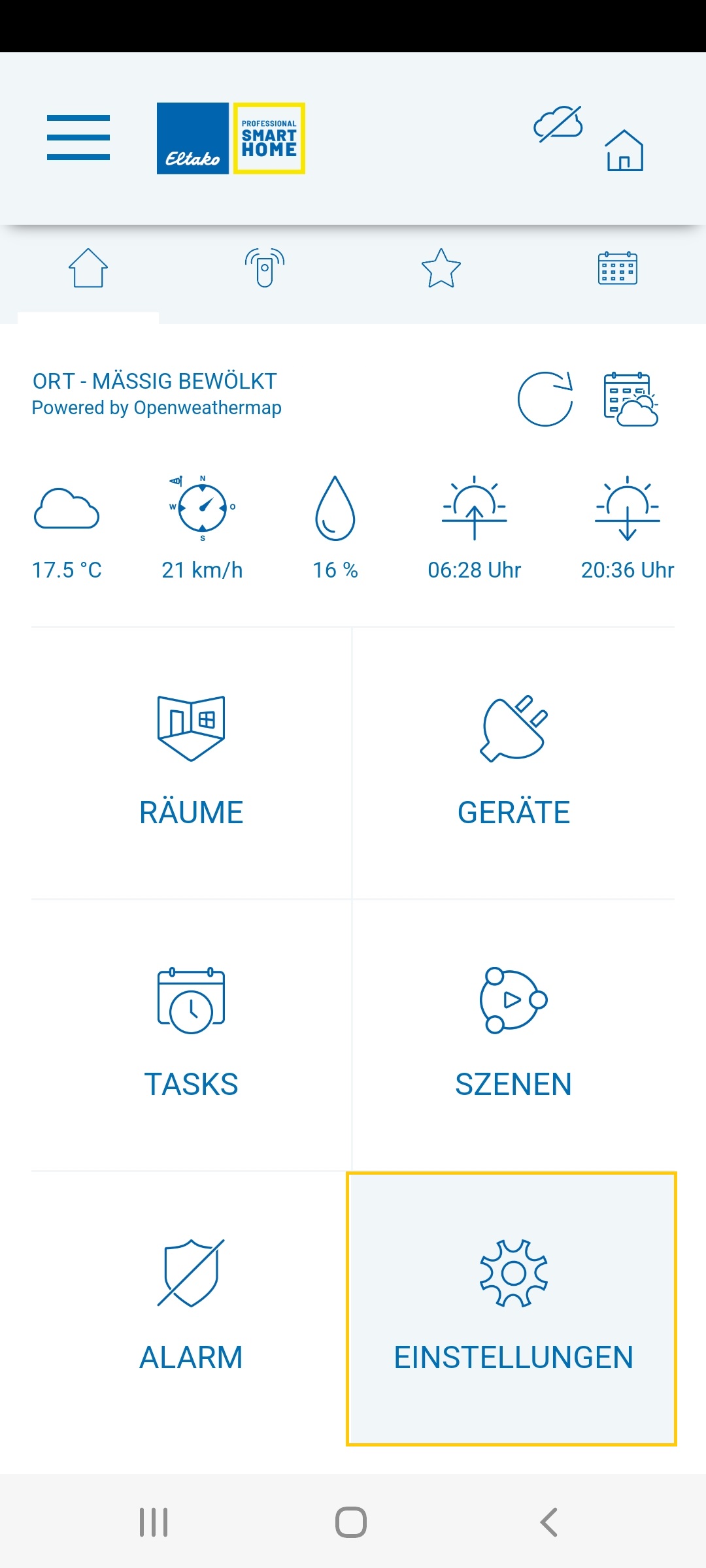706x1568 pixels.
Task: Refresh the weather data
Action: pos(545,399)
